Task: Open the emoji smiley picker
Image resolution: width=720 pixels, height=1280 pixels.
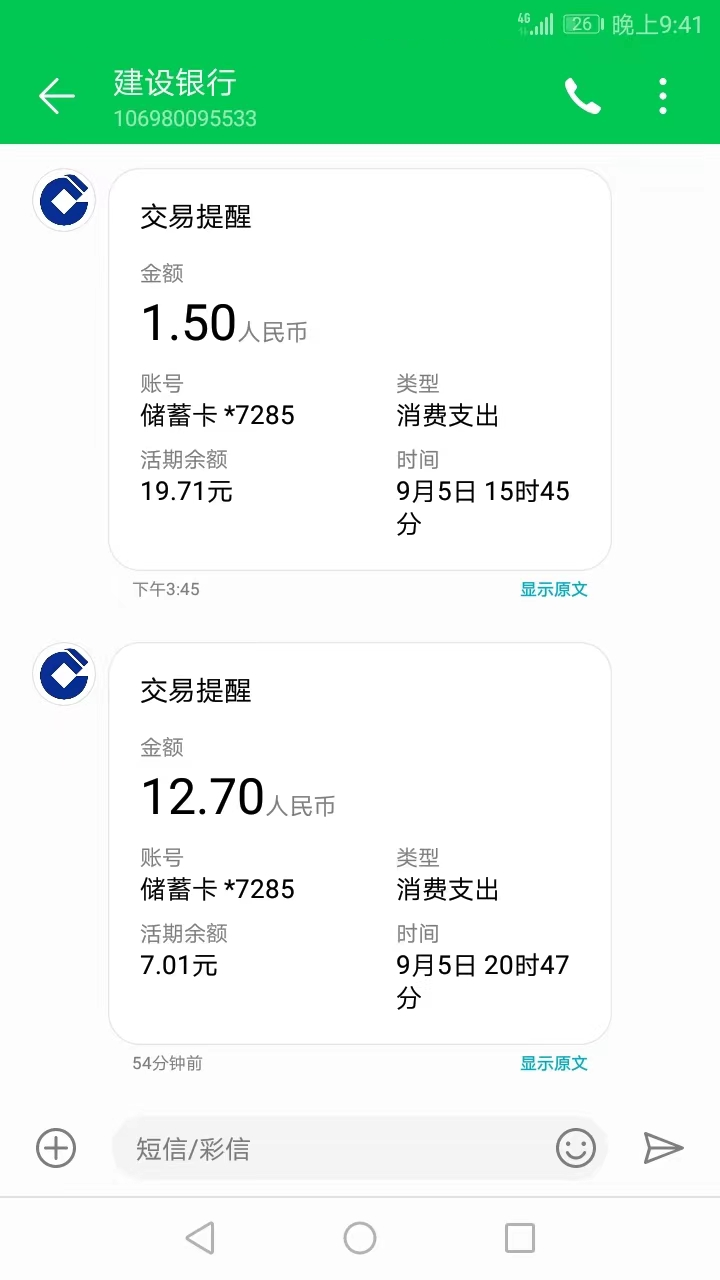Action: [x=576, y=1148]
